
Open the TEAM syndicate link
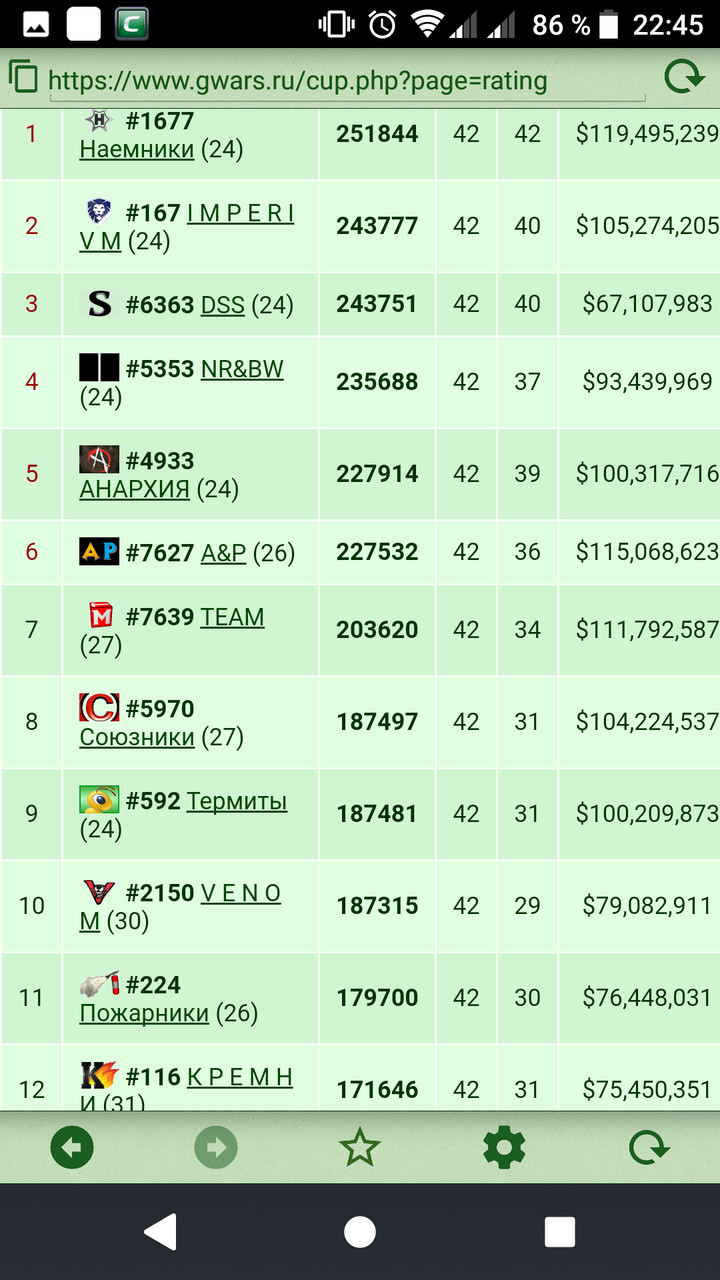click(232, 617)
